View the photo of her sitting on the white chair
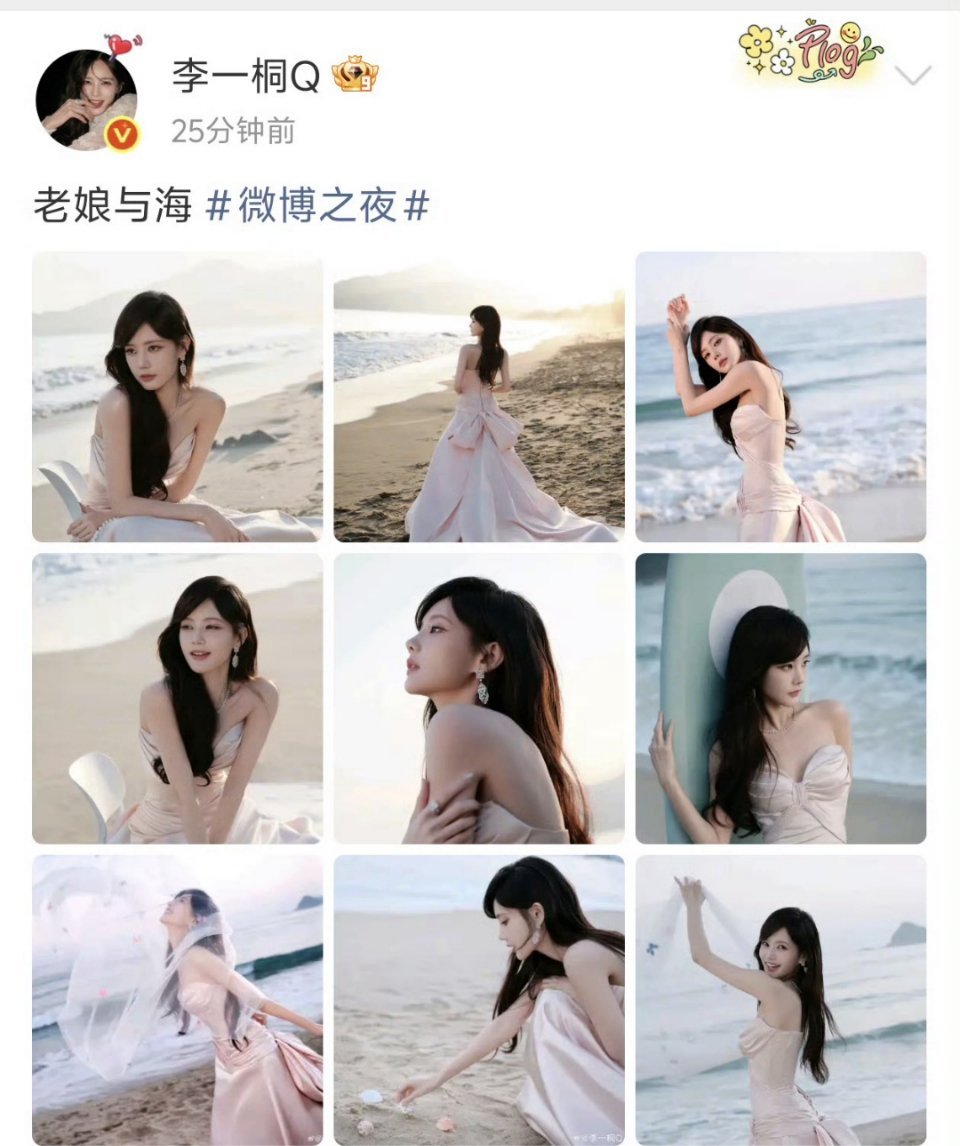Screen dimensions: 960x1146 178,697
